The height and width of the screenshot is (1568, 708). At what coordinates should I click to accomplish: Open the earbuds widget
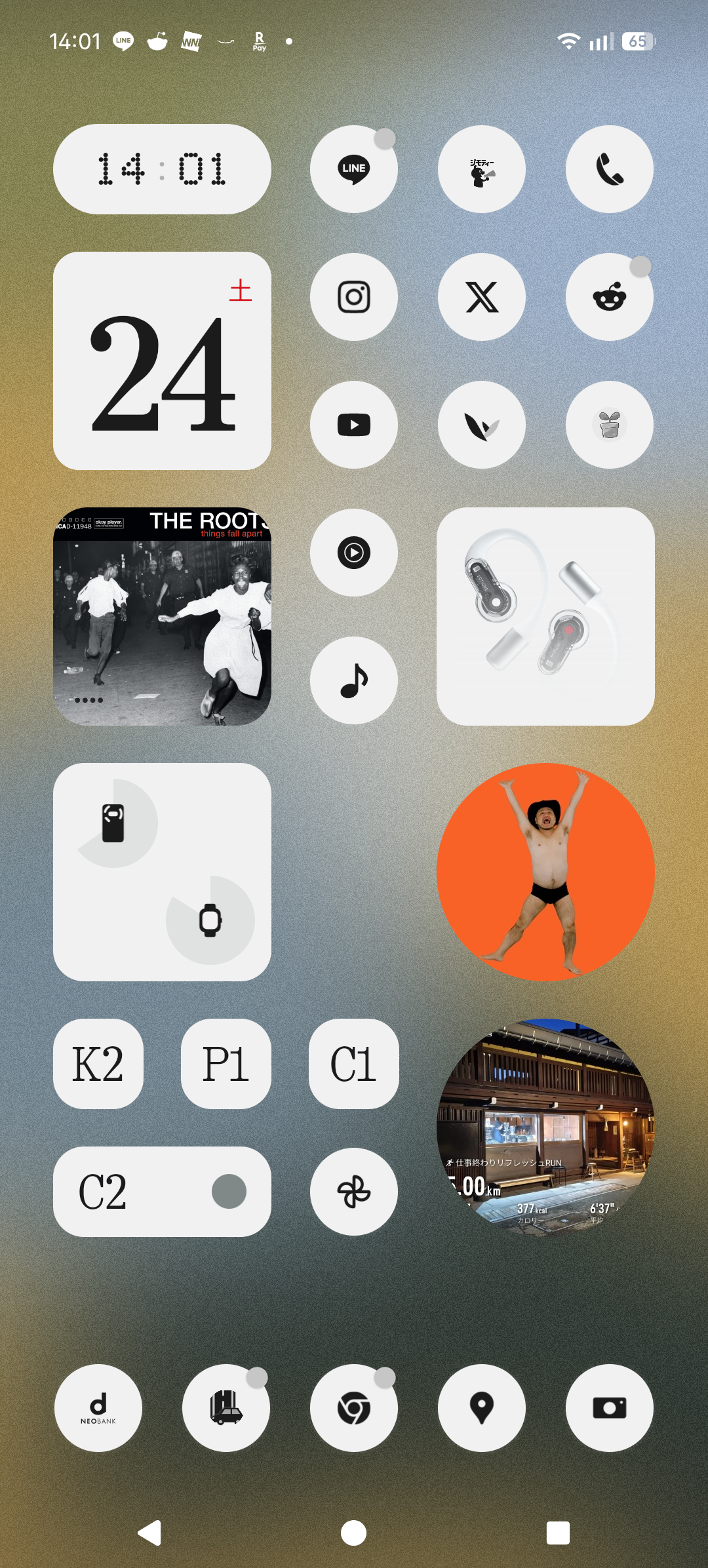pyautogui.click(x=545, y=616)
